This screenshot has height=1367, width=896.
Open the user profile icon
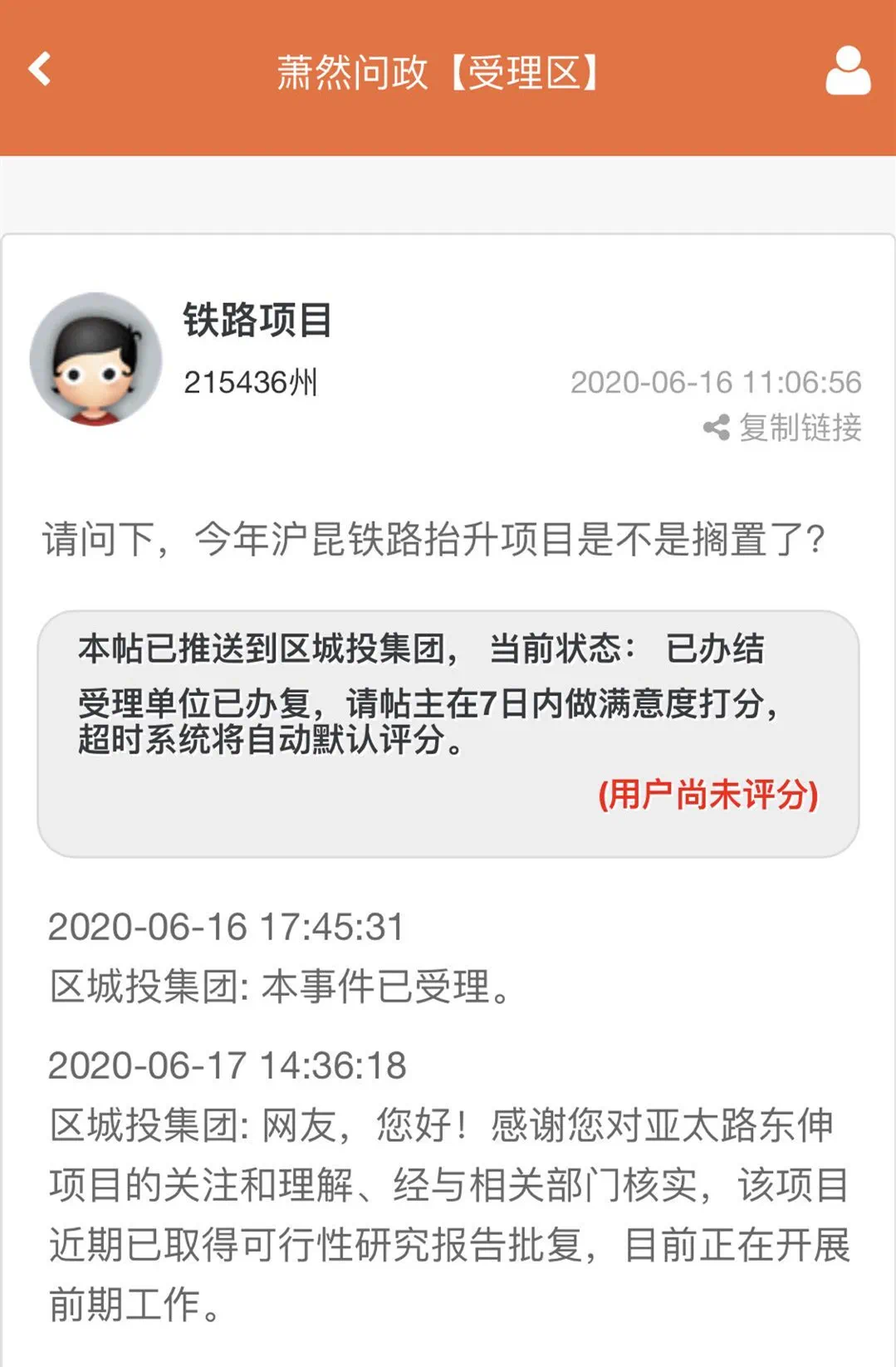click(847, 71)
